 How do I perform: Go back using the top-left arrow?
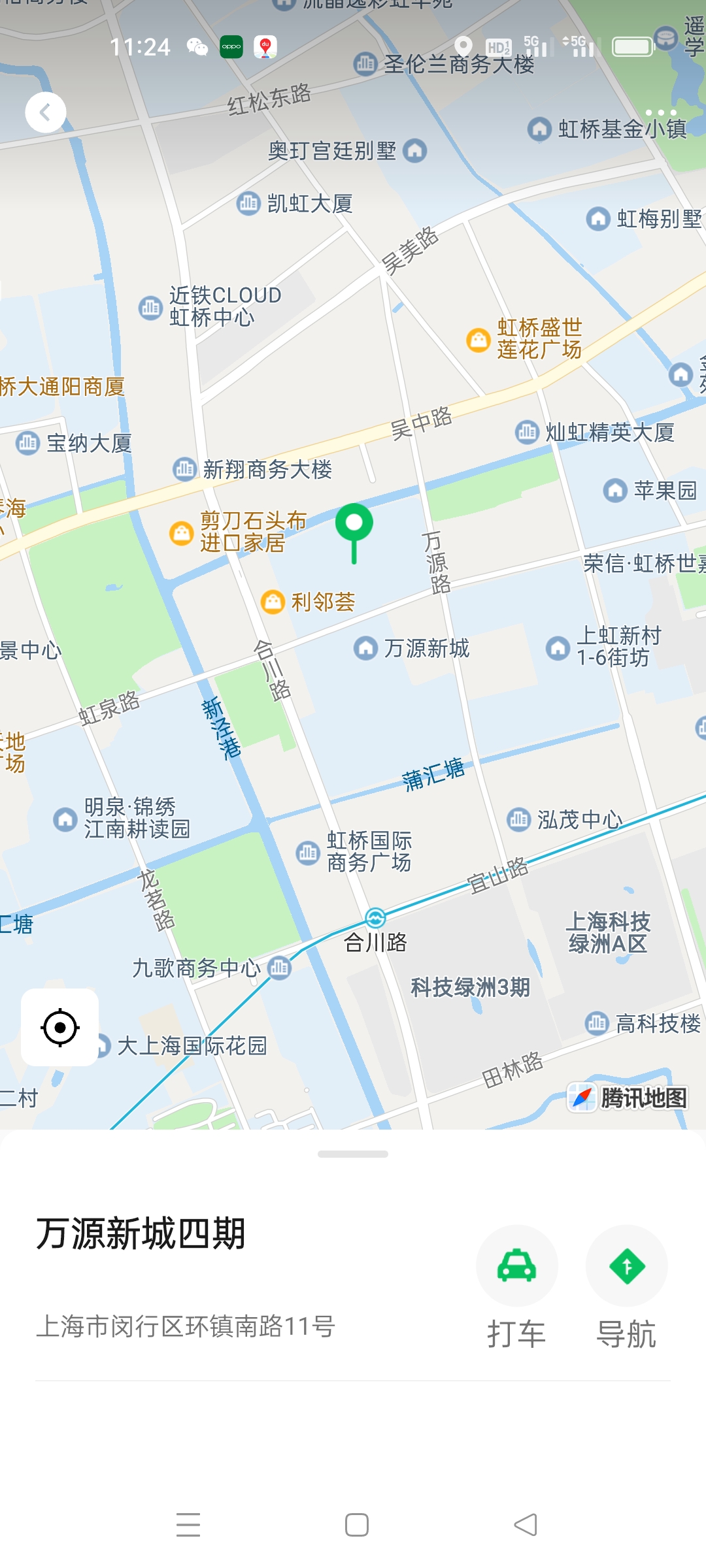point(45,112)
